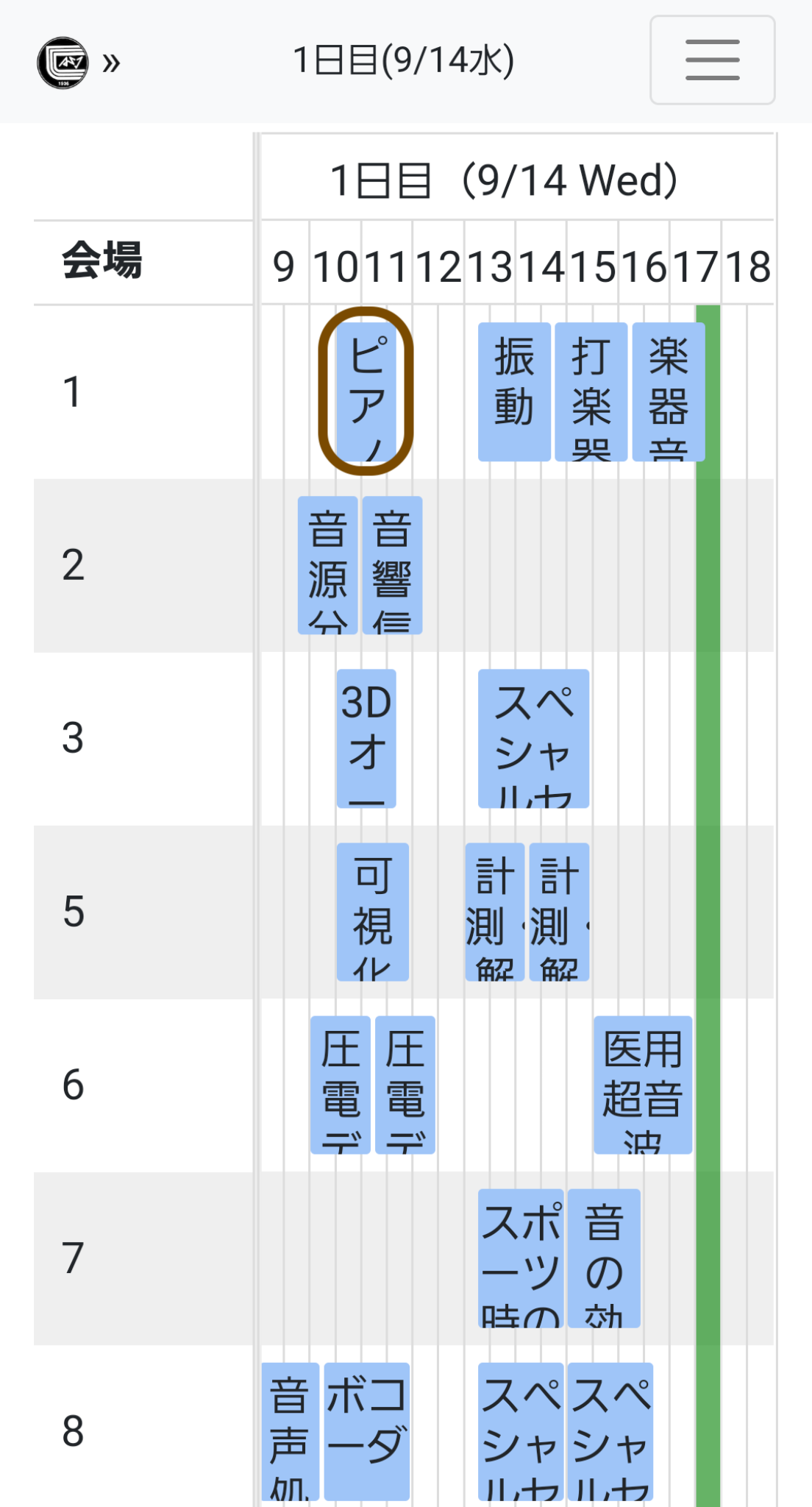
Task: Open the スポーツ session in venue 7
Action: tap(521, 1258)
